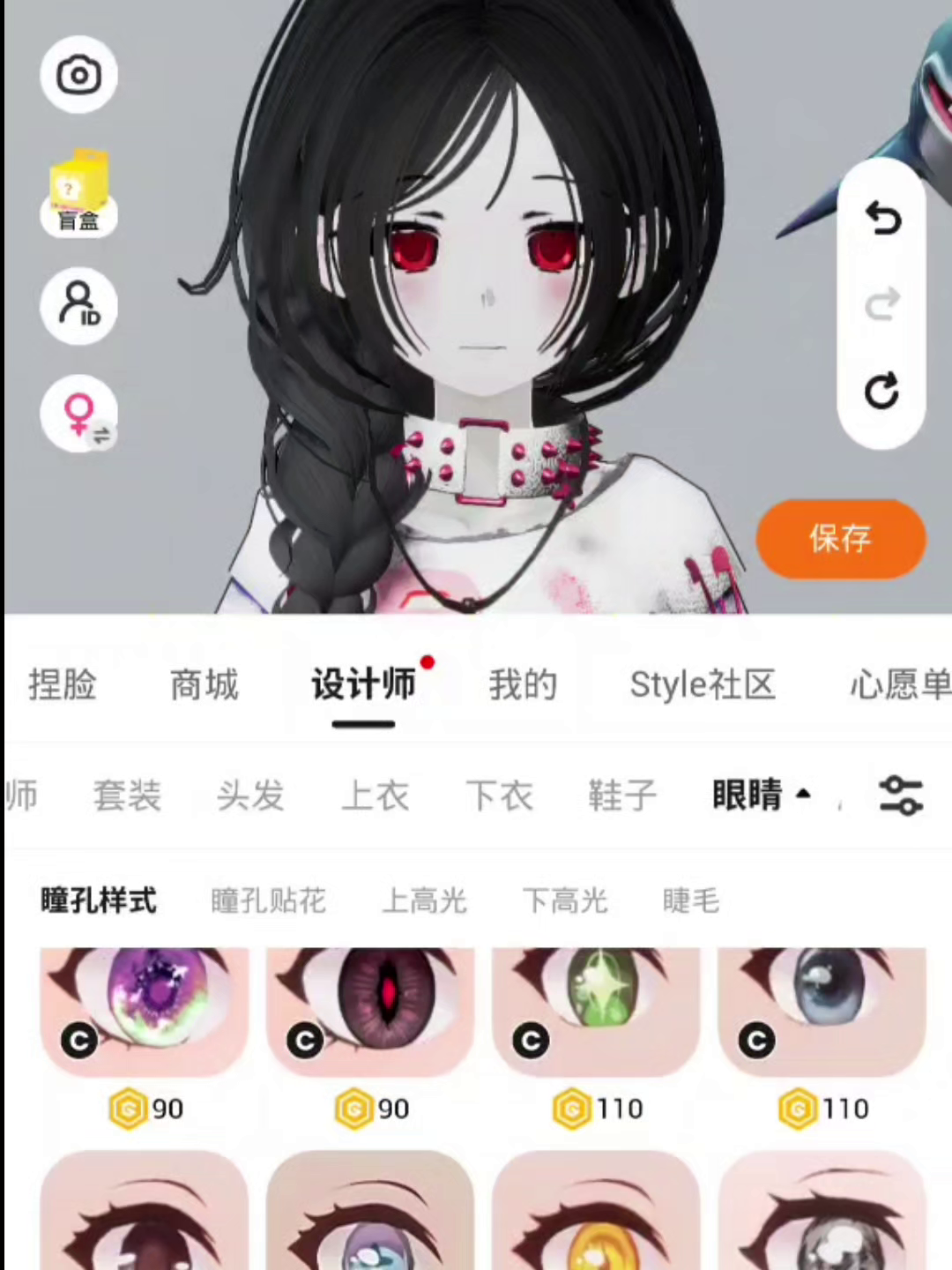Switch to the 商城 tab

point(204,684)
